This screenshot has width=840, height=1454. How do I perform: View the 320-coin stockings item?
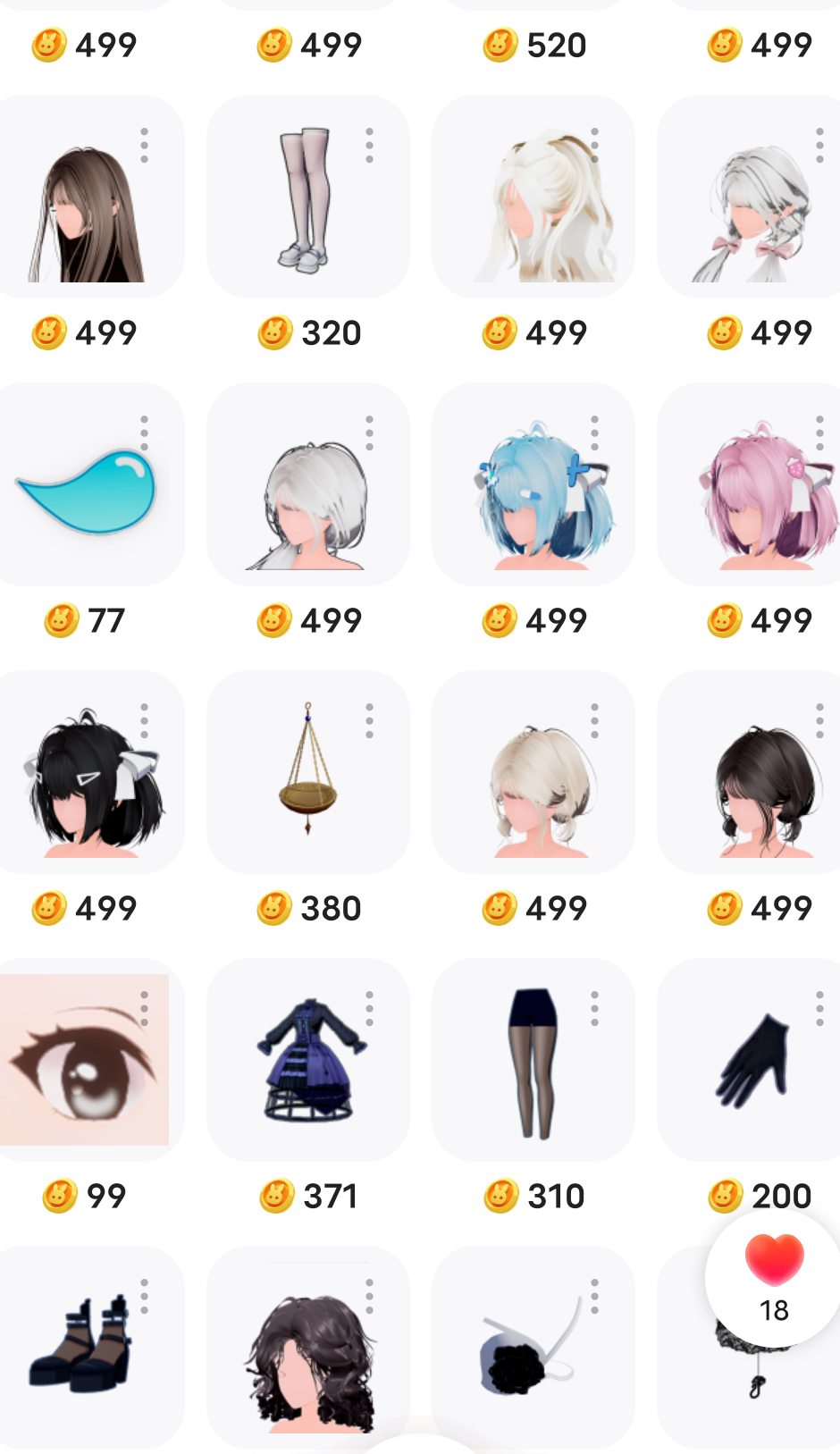[x=307, y=198]
